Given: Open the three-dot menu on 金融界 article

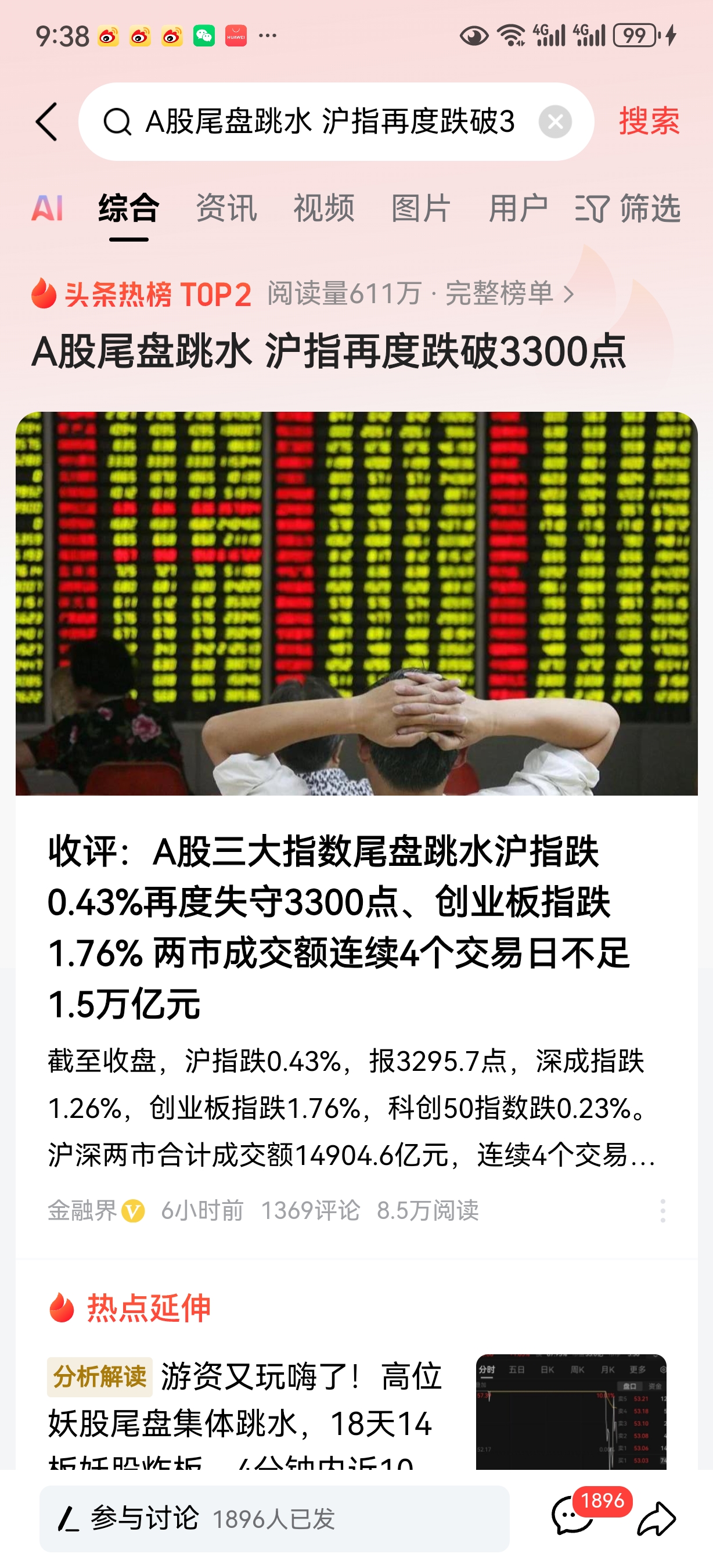Looking at the screenshot, I should point(662,1211).
